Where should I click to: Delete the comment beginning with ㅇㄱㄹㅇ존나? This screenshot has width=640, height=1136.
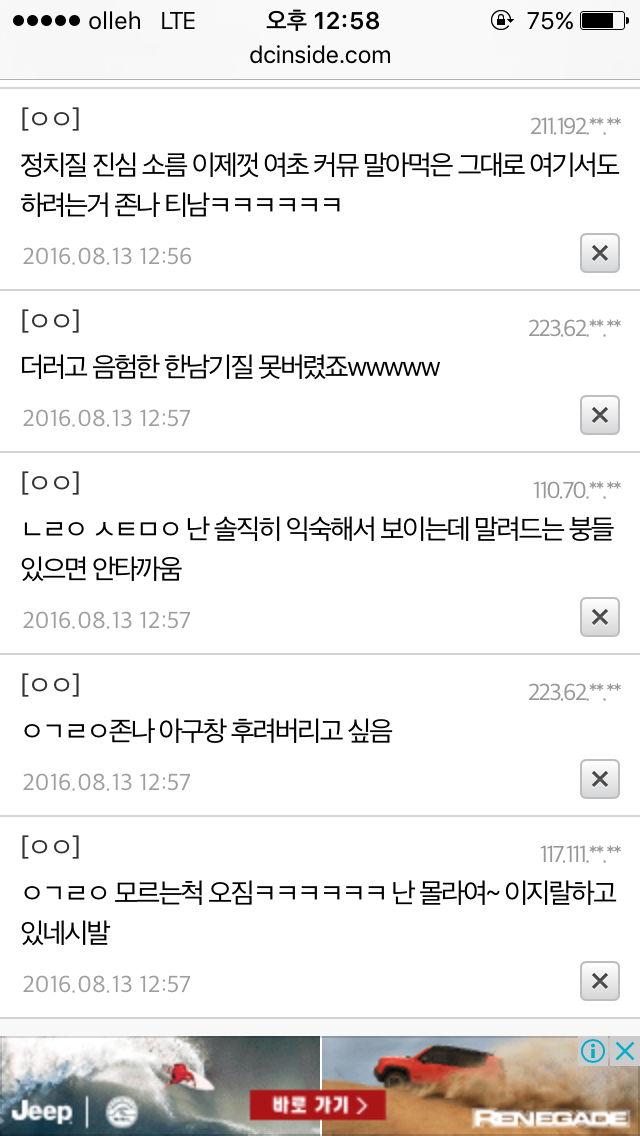click(x=600, y=779)
